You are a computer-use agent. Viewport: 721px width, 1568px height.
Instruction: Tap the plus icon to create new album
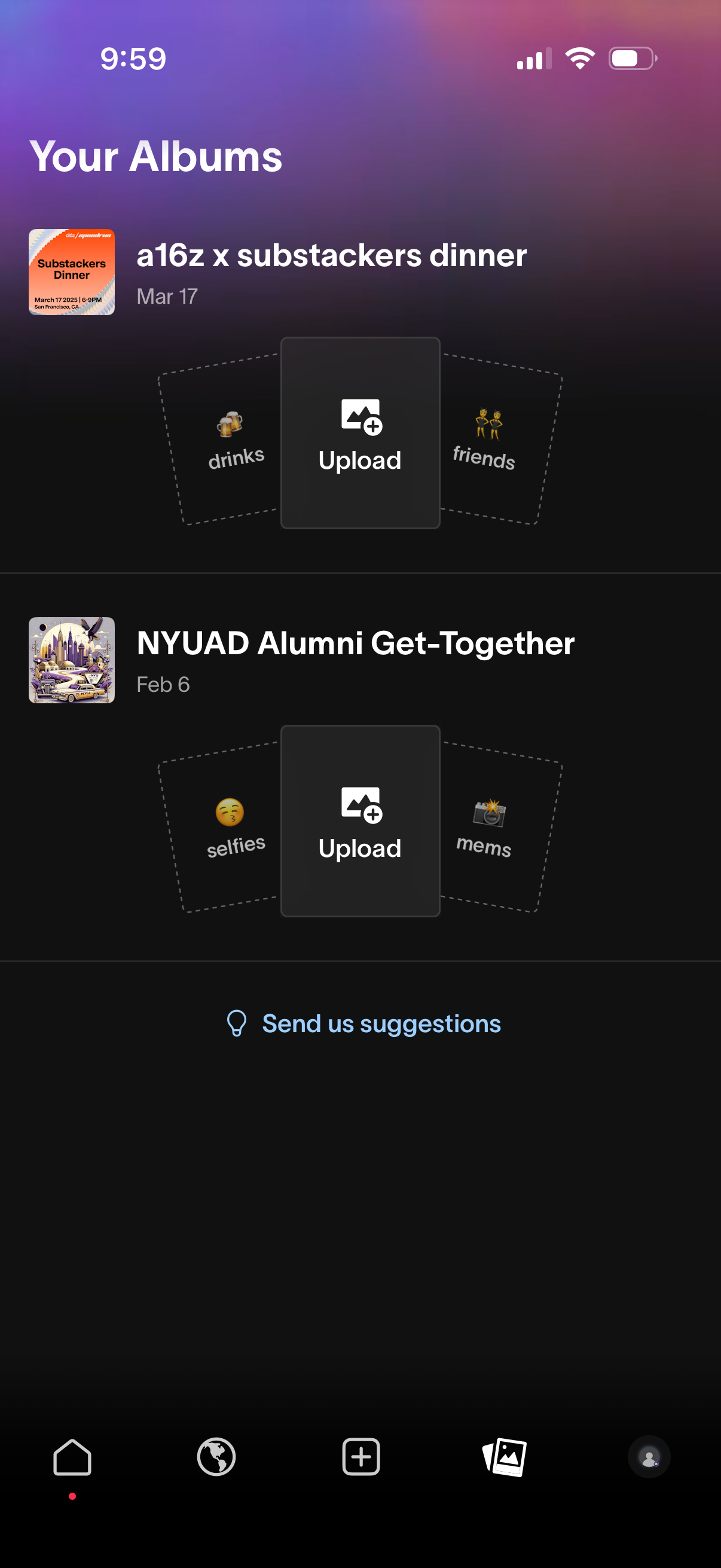click(360, 1457)
